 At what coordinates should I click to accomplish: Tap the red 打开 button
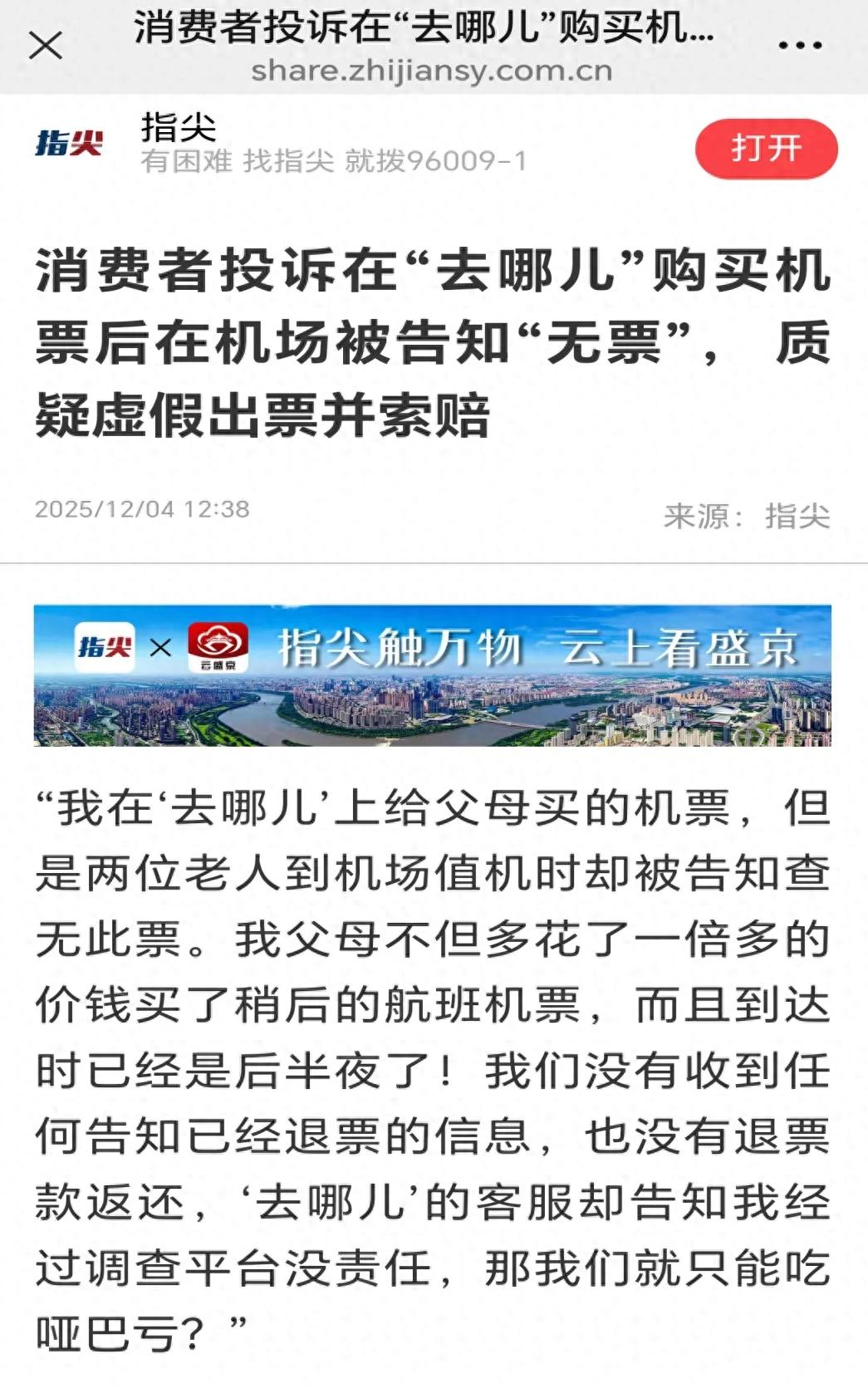pyautogui.click(x=766, y=149)
